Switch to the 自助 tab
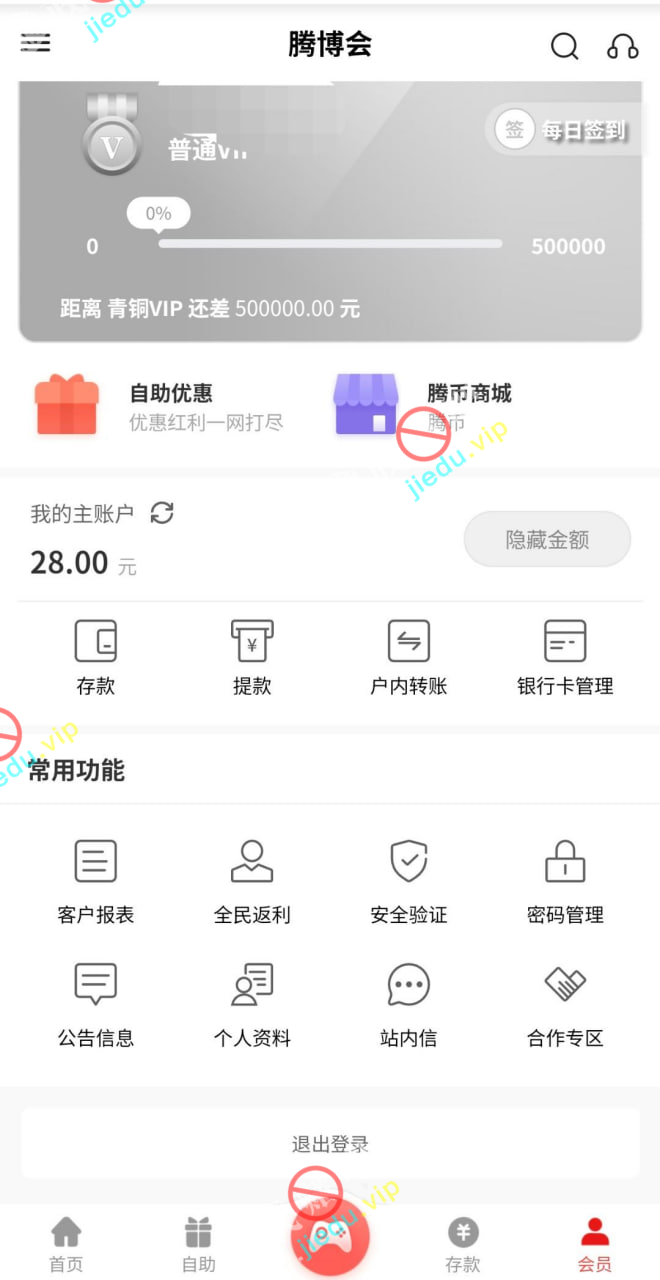Screen dimensions: 660x1280 198,1243
